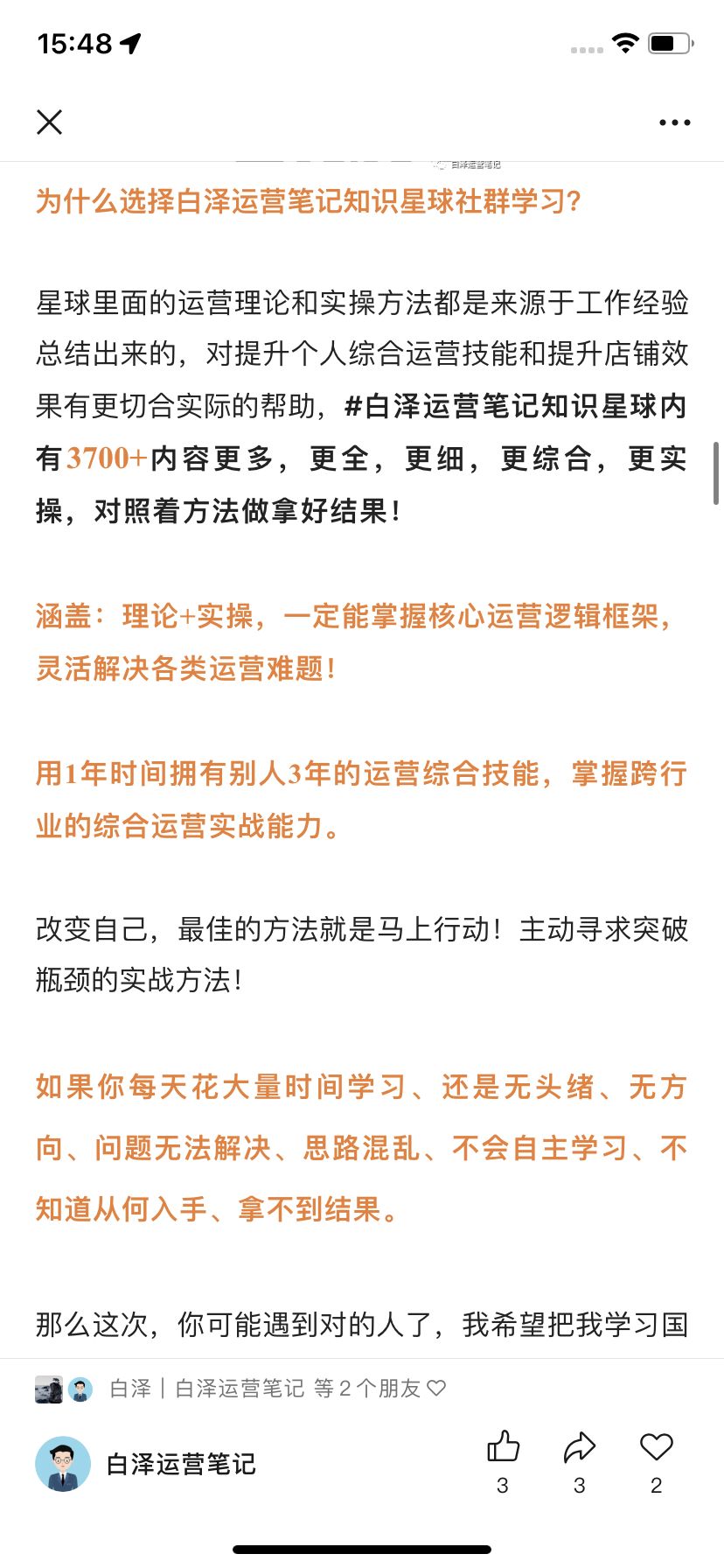Image resolution: width=724 pixels, height=1568 pixels.
Task: Close the article page
Action: [50, 122]
